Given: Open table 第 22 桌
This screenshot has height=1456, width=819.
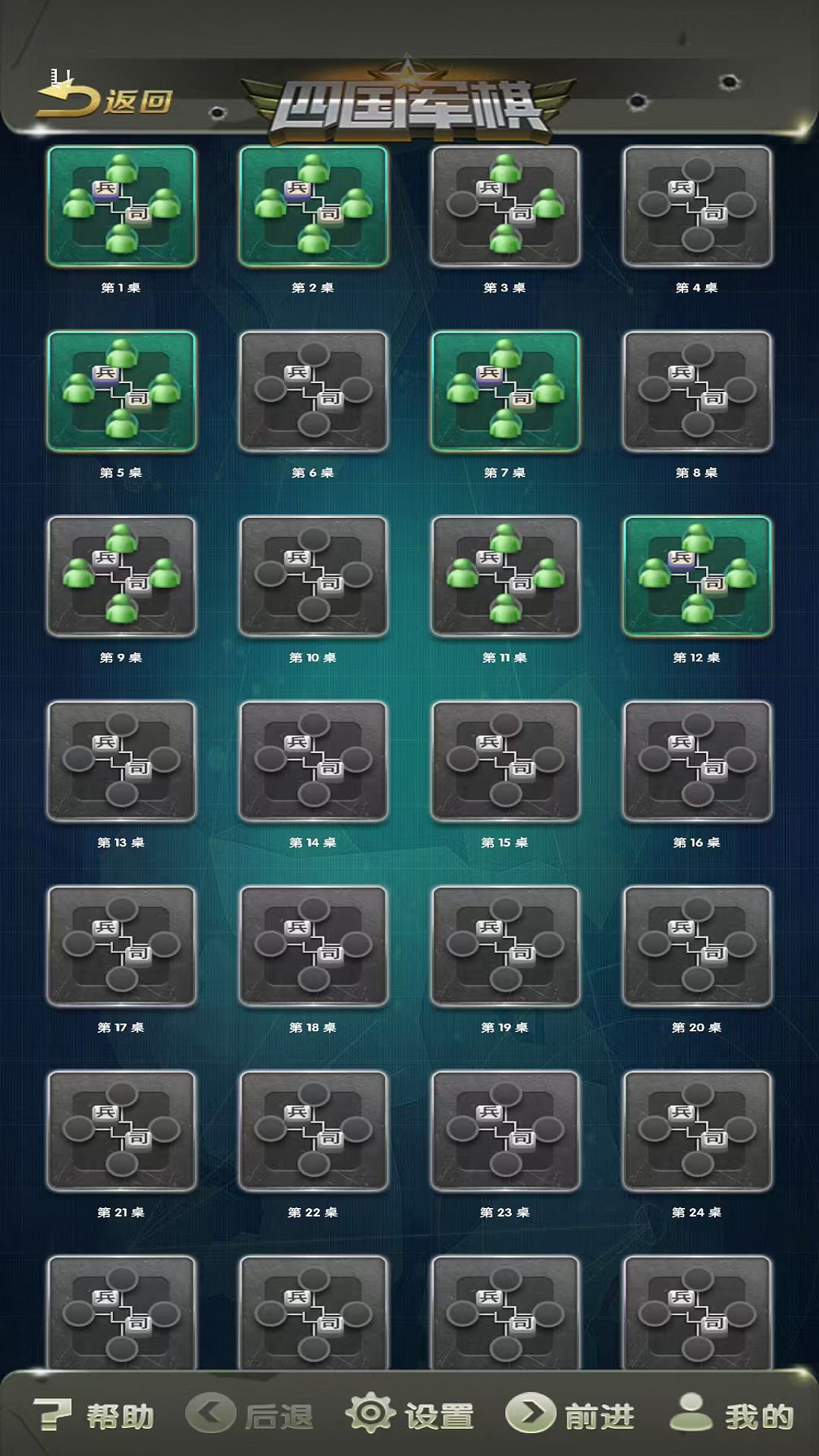Looking at the screenshot, I should tap(313, 1131).
